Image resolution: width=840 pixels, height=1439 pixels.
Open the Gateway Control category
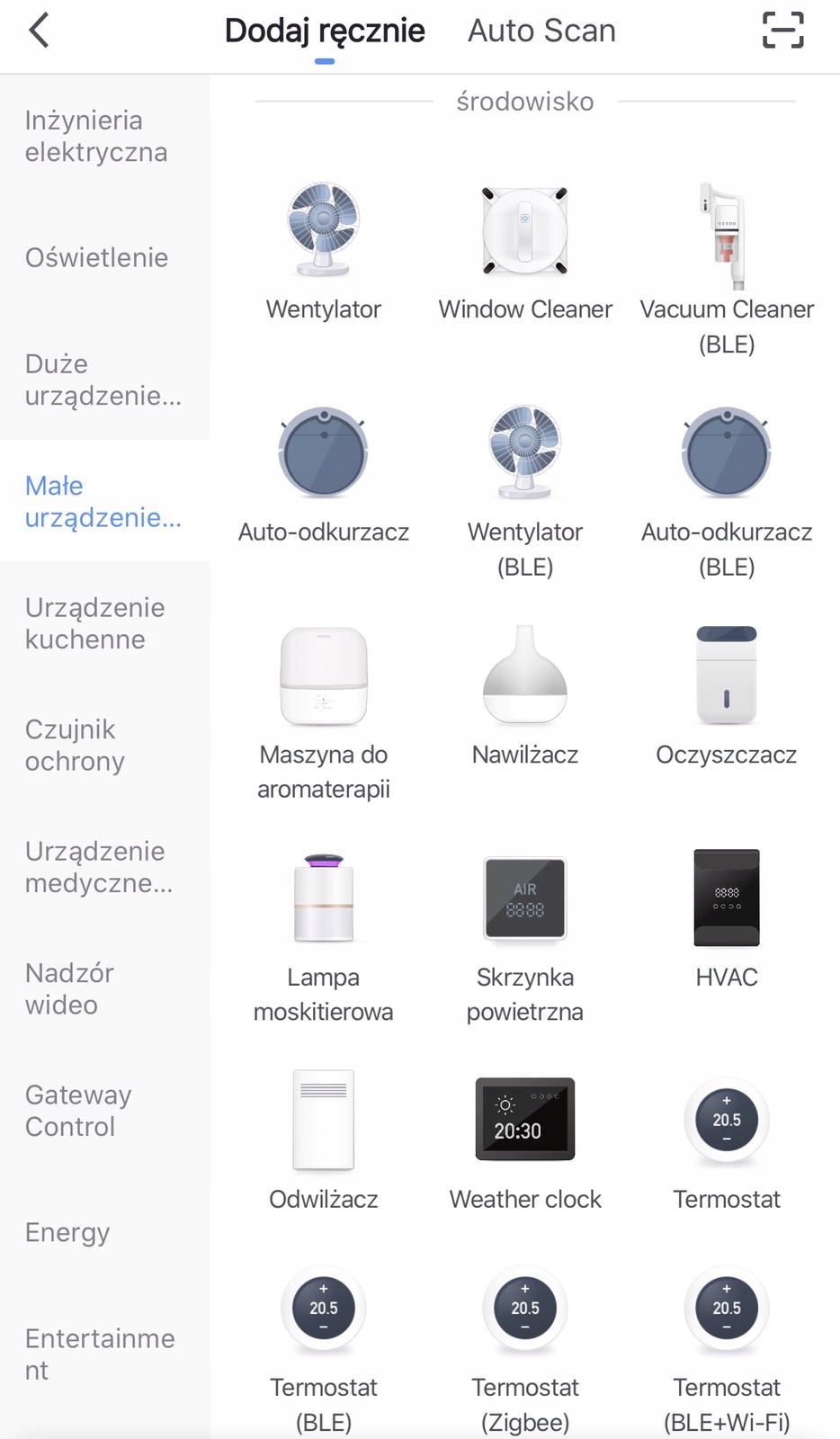[x=78, y=1110]
